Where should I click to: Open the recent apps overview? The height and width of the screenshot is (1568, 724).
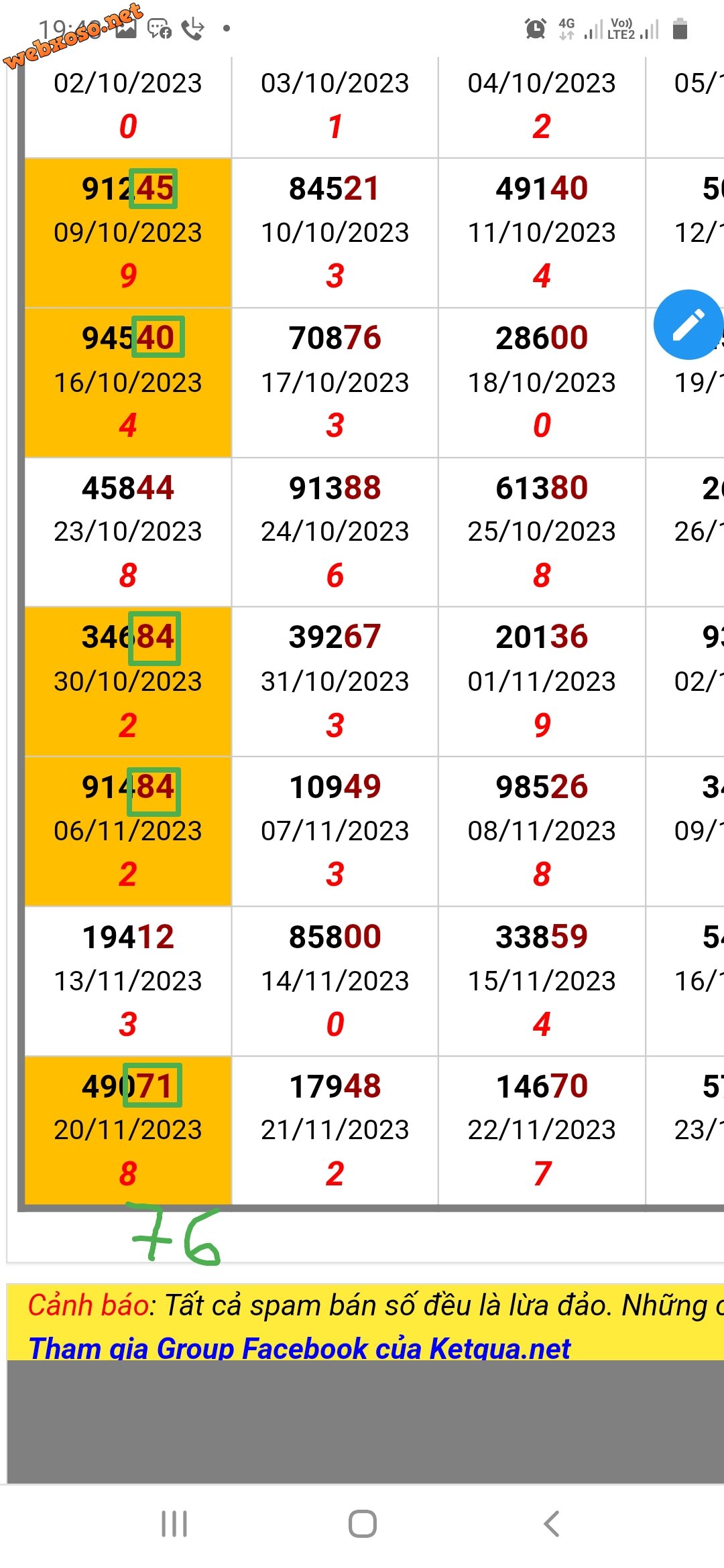174,1523
